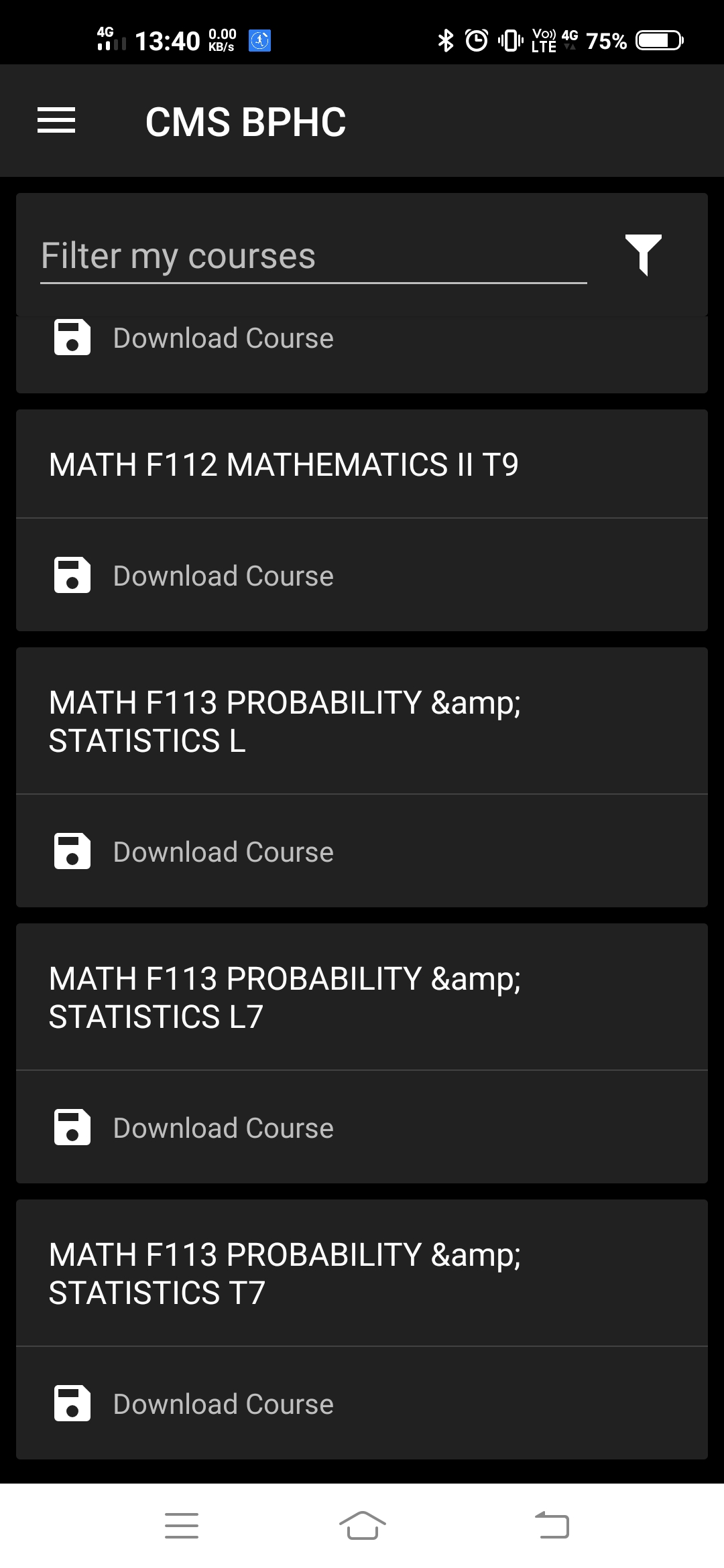
Task: Go to the system home screen
Action: pyautogui.click(x=362, y=1526)
